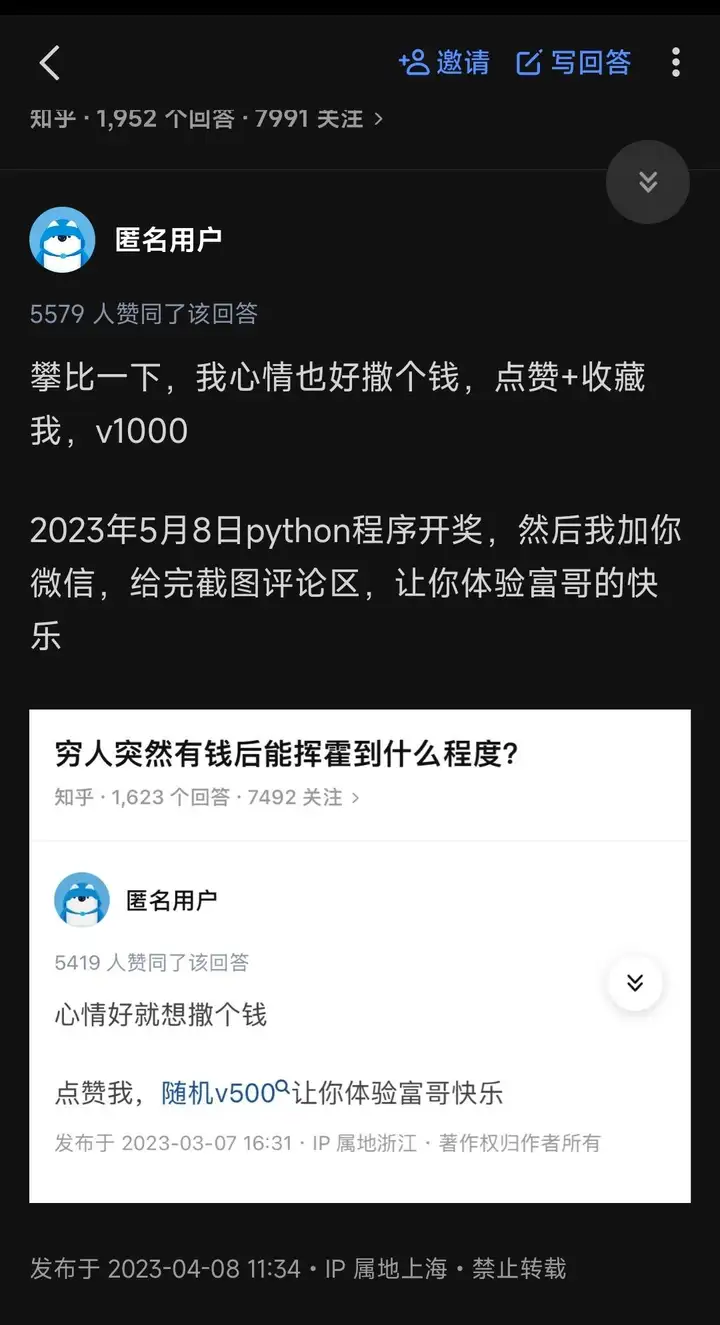Image resolution: width=720 pixels, height=1325 pixels.
Task: Open the 匿名用户 author avatar
Action: click(x=62, y=240)
